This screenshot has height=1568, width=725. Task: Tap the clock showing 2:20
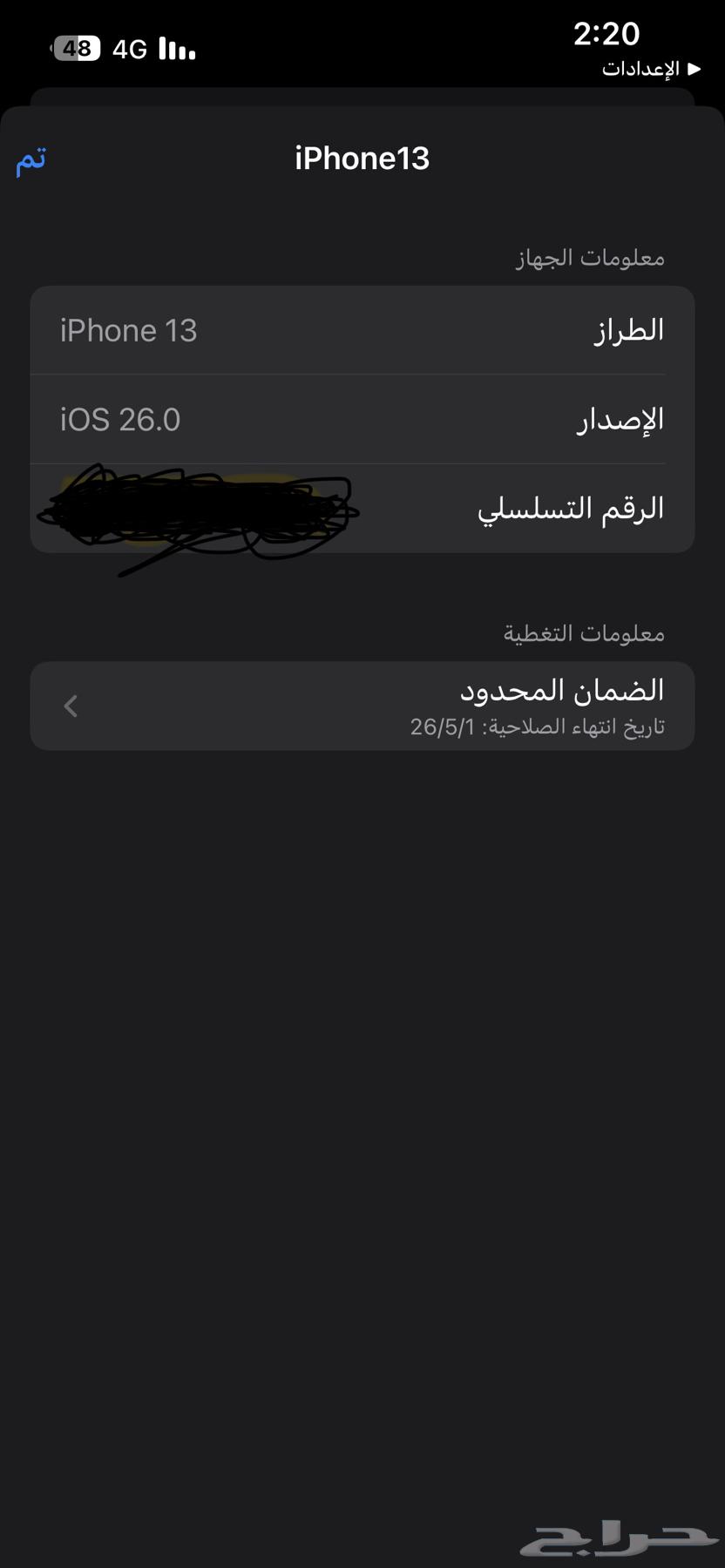point(608,34)
